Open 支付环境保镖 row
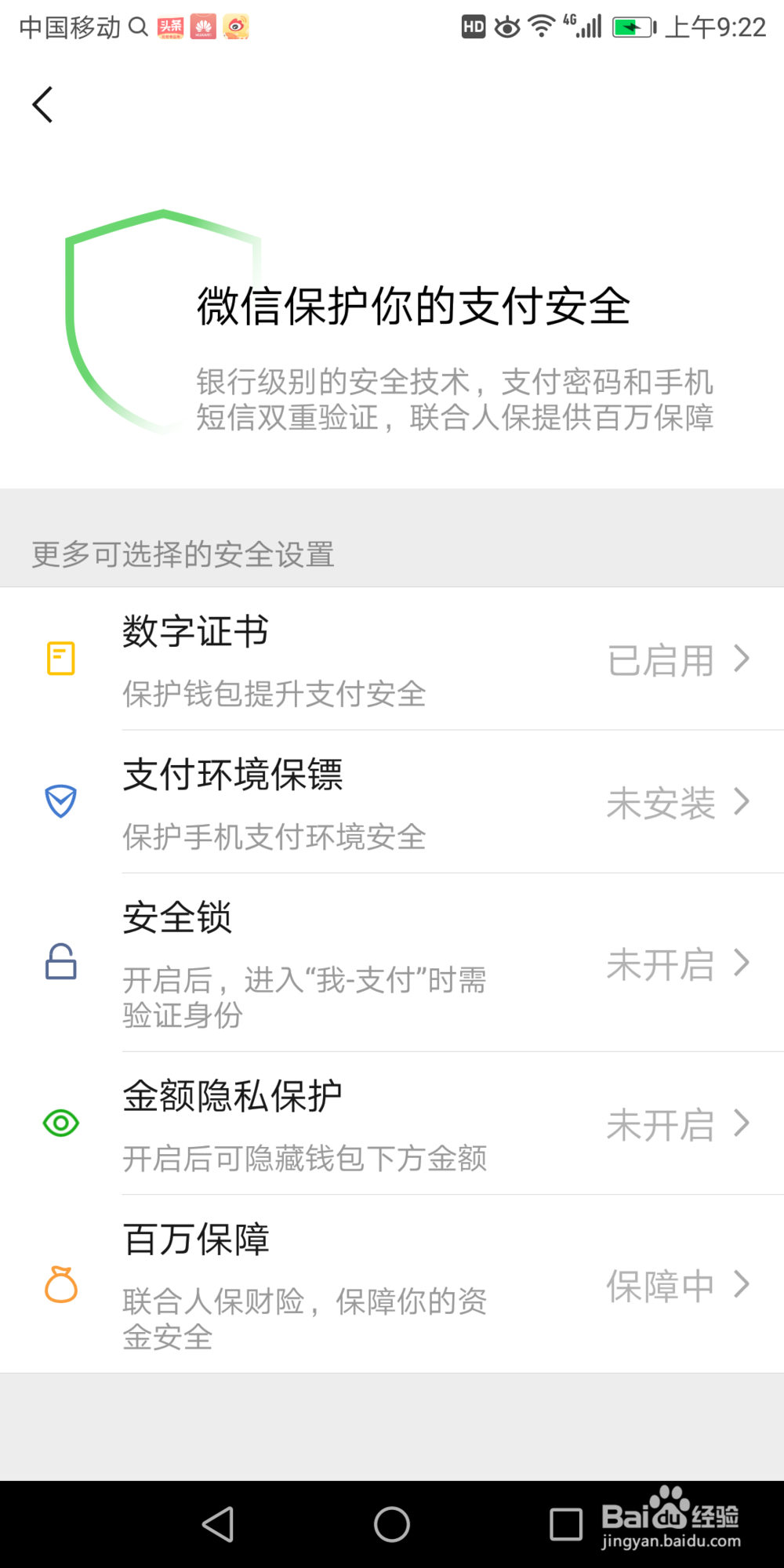Screen dimensions: 784x1568 coord(392,801)
